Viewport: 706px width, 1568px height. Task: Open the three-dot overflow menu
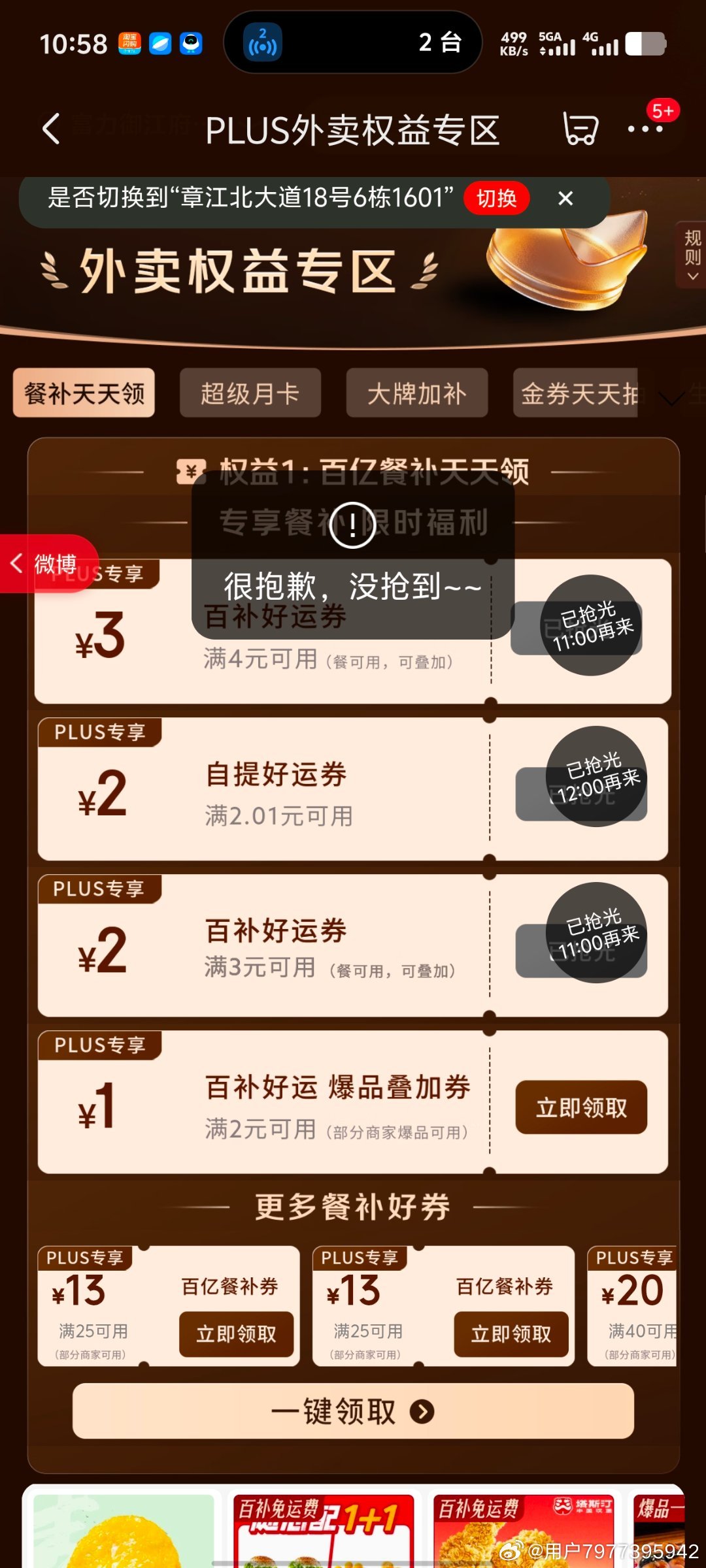645,129
